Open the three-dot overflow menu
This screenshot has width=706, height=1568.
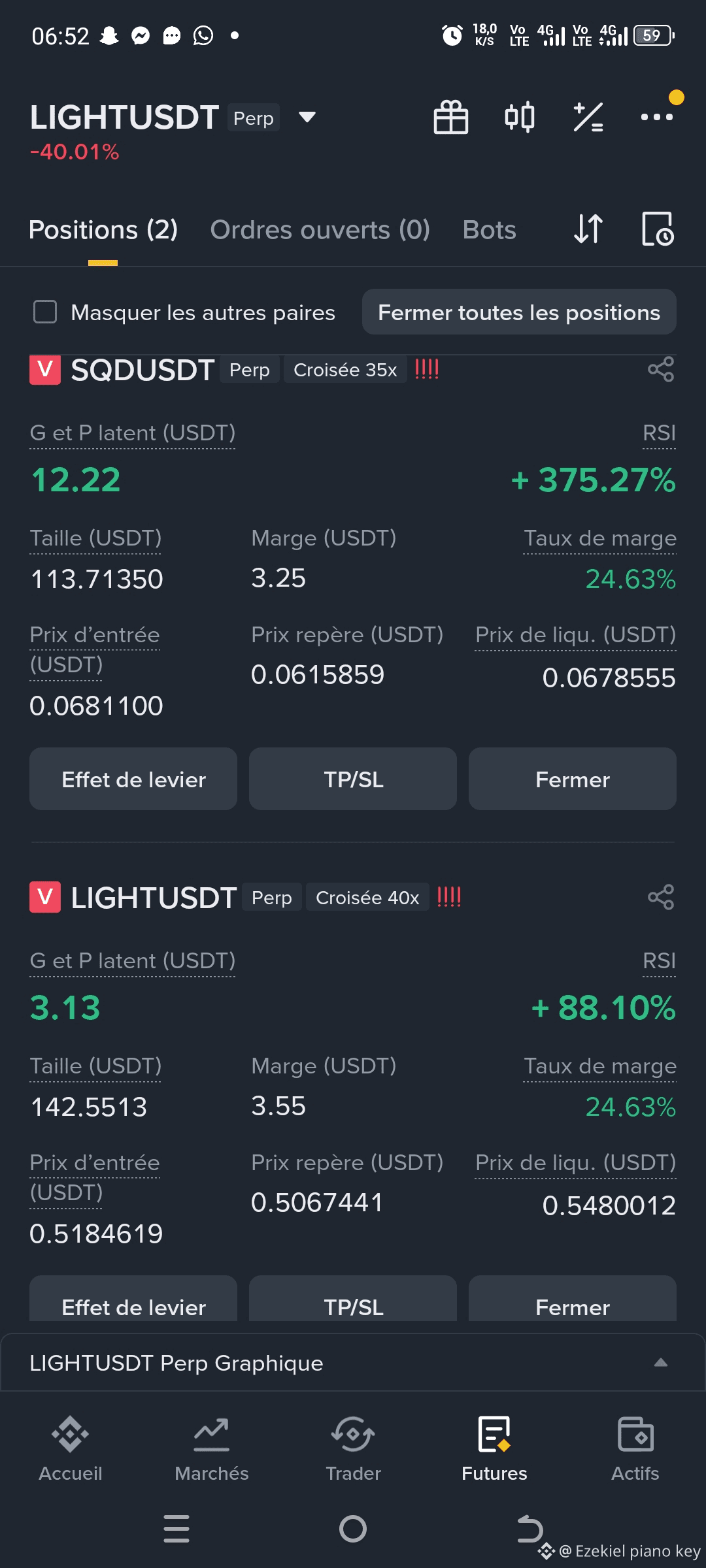[x=656, y=118]
